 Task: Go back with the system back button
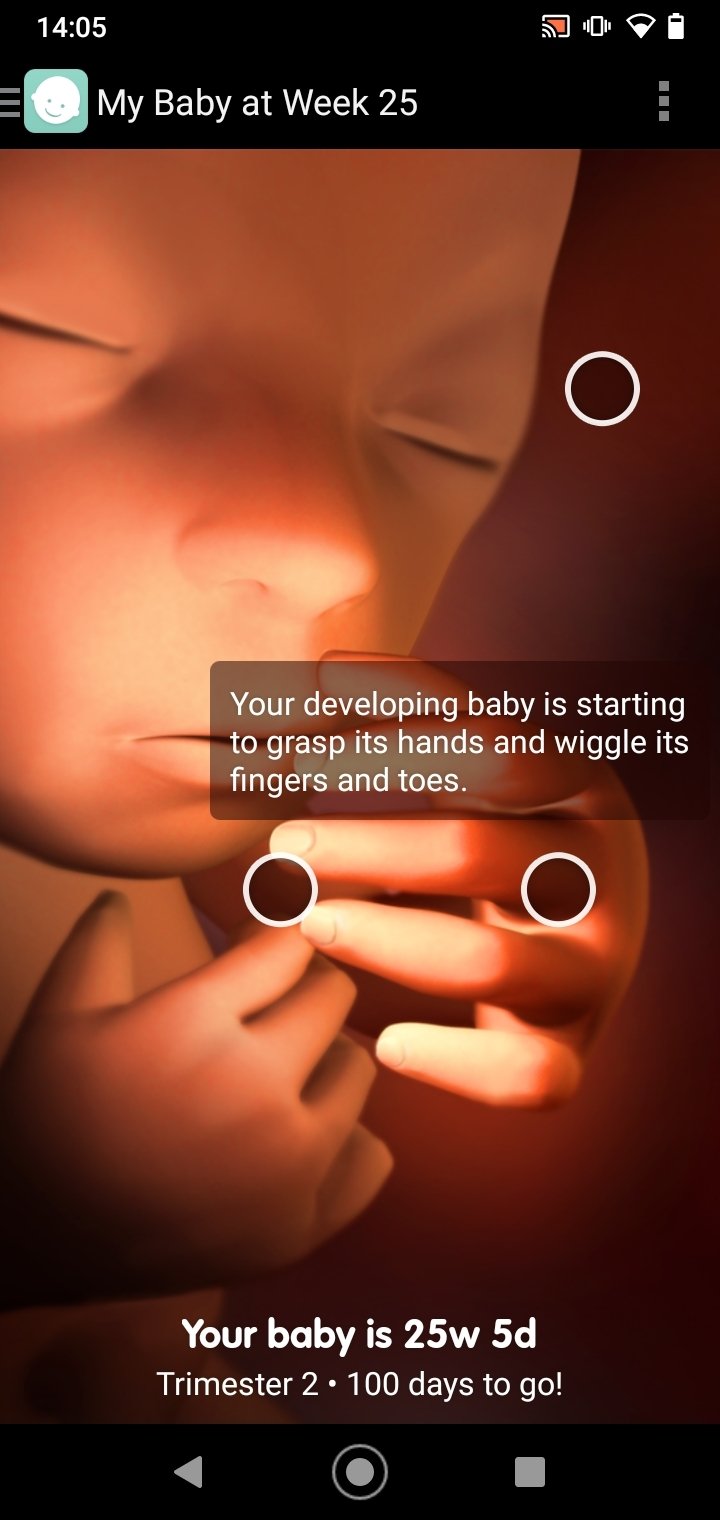point(188,1471)
